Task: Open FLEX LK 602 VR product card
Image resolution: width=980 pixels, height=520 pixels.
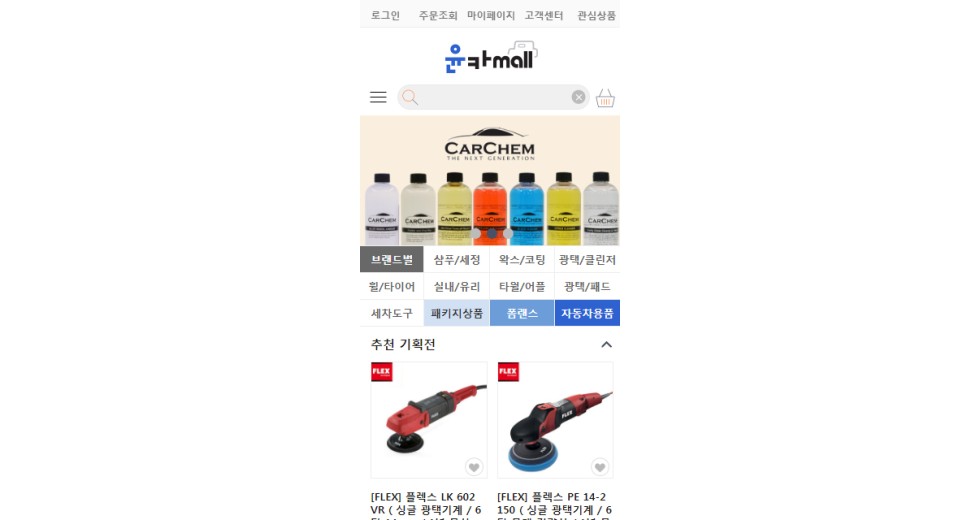Action: [x=429, y=420]
